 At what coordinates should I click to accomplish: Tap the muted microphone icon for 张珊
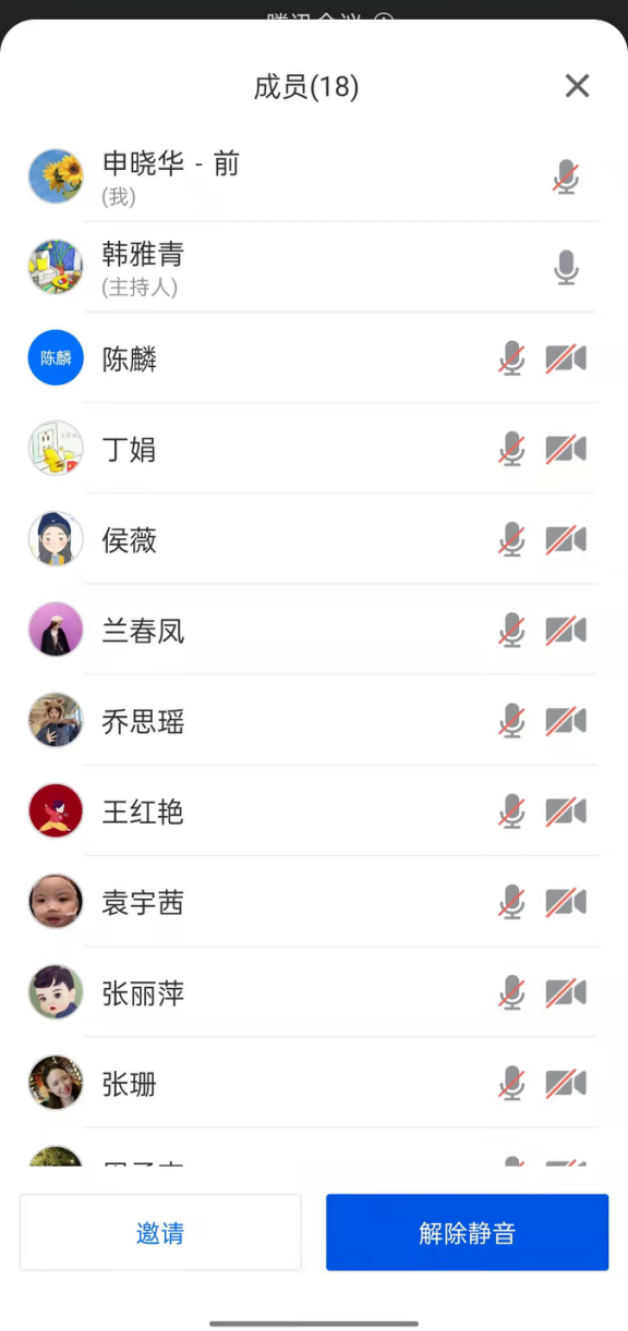click(512, 1084)
